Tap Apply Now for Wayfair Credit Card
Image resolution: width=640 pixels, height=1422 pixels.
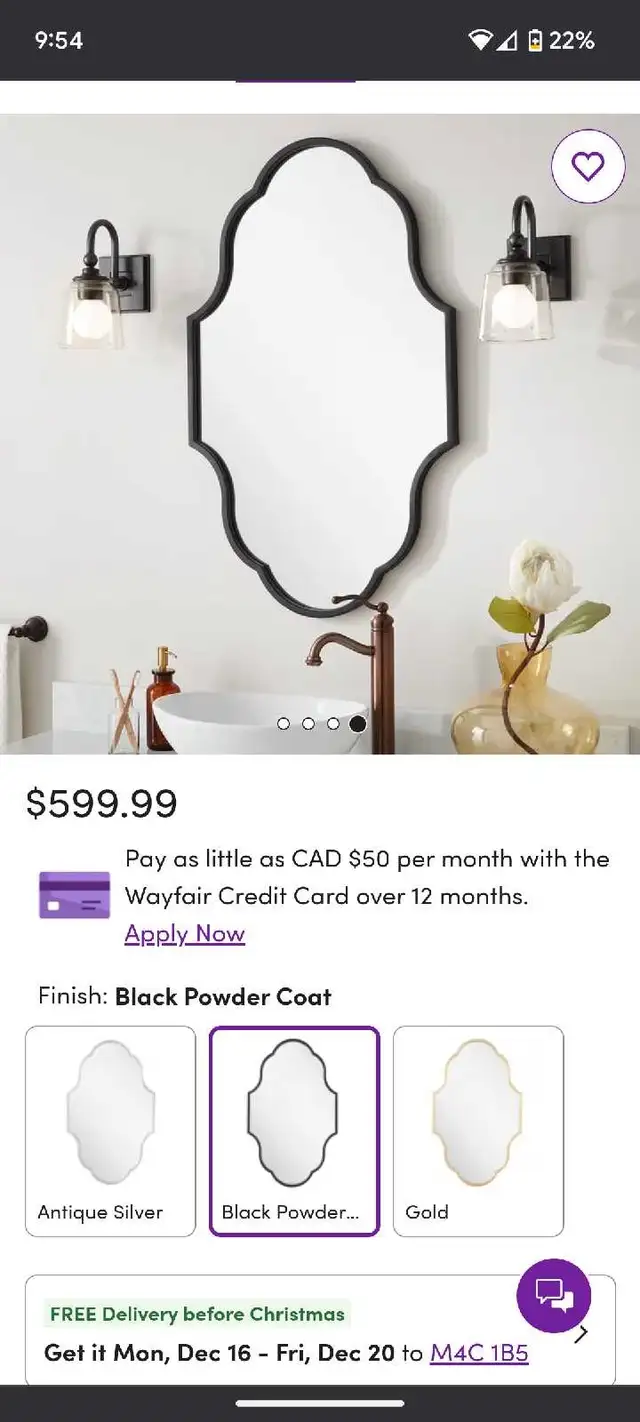(184, 933)
